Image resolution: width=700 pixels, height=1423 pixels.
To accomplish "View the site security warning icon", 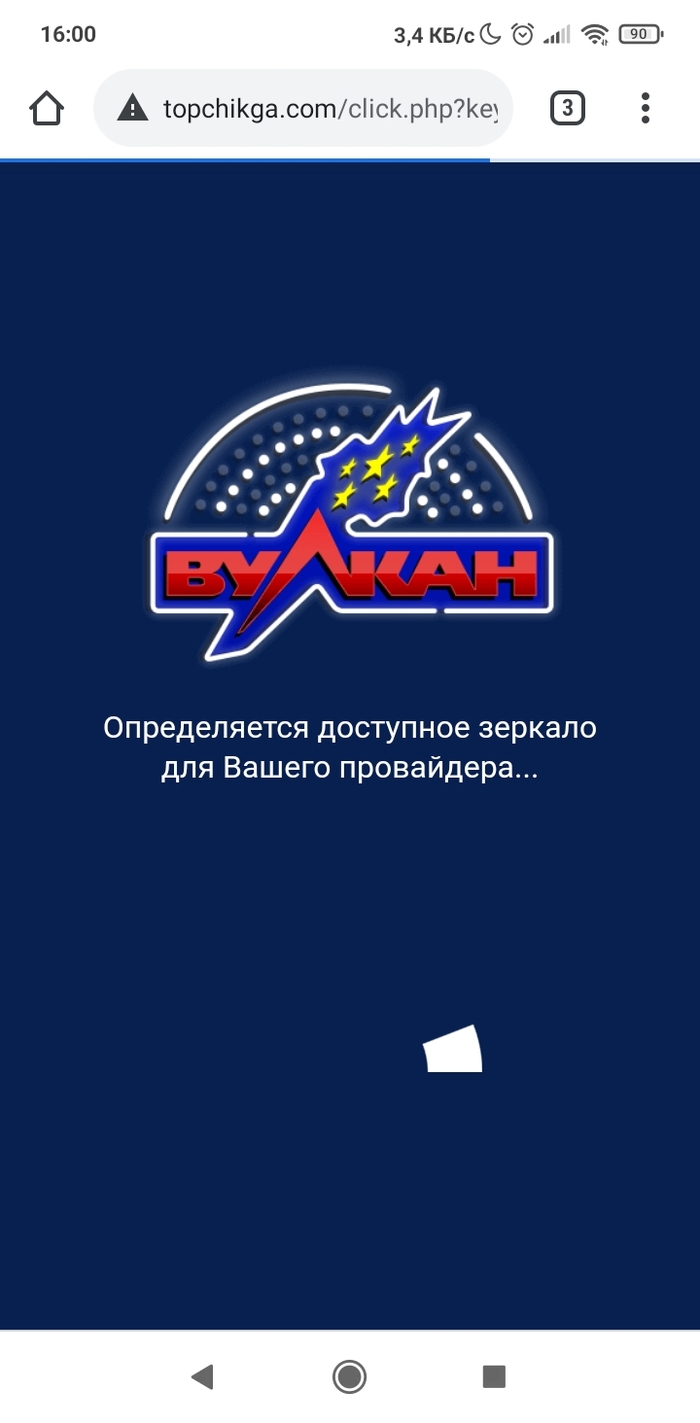I will [x=132, y=108].
